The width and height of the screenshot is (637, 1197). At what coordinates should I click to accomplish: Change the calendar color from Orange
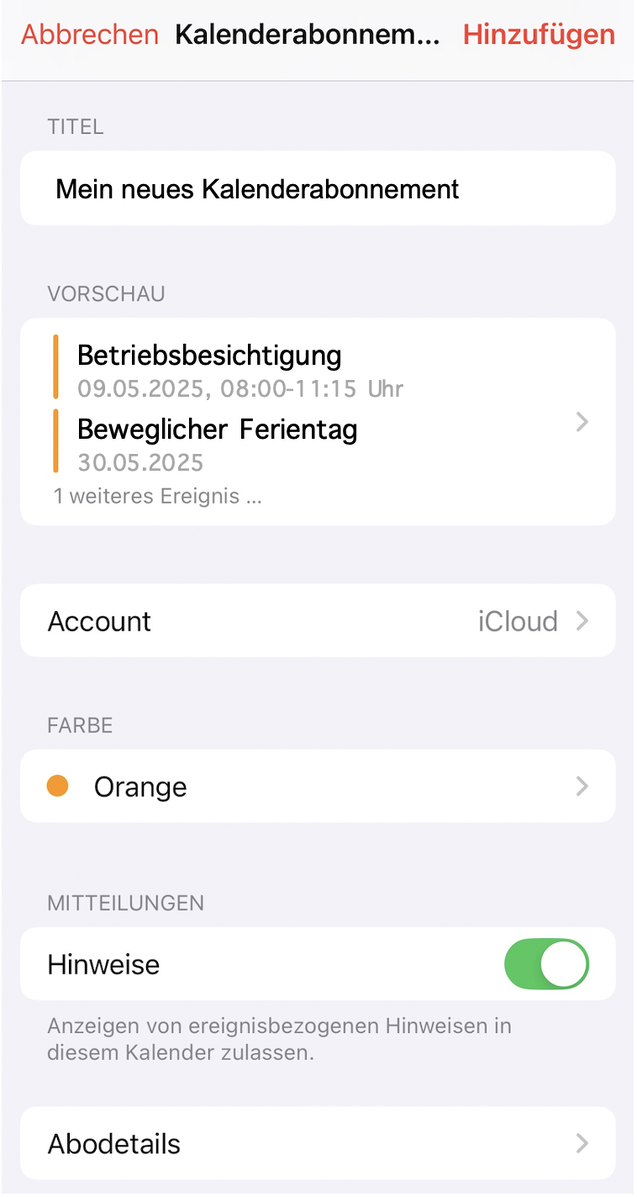317,787
